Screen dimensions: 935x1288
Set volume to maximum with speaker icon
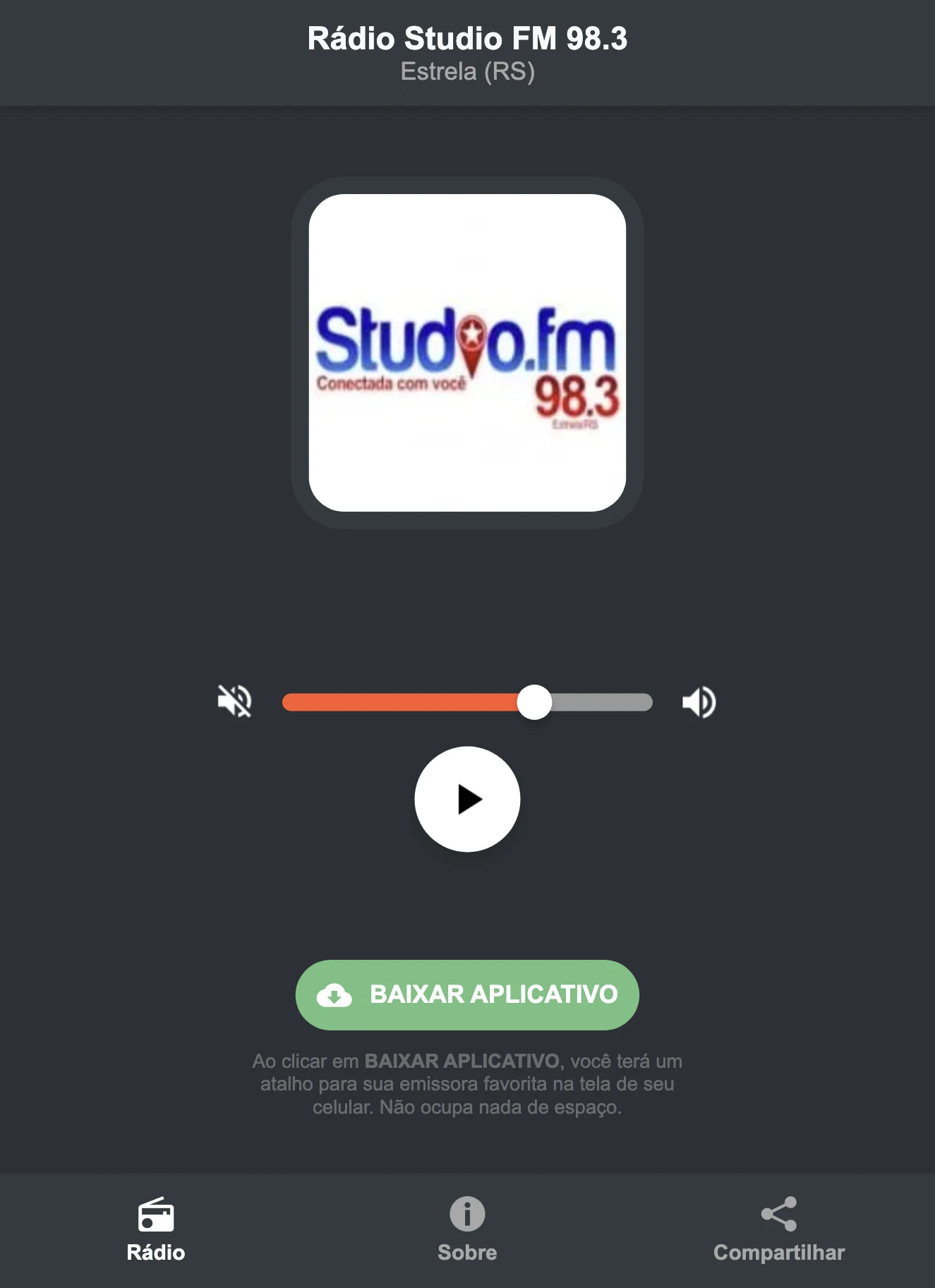point(699,701)
